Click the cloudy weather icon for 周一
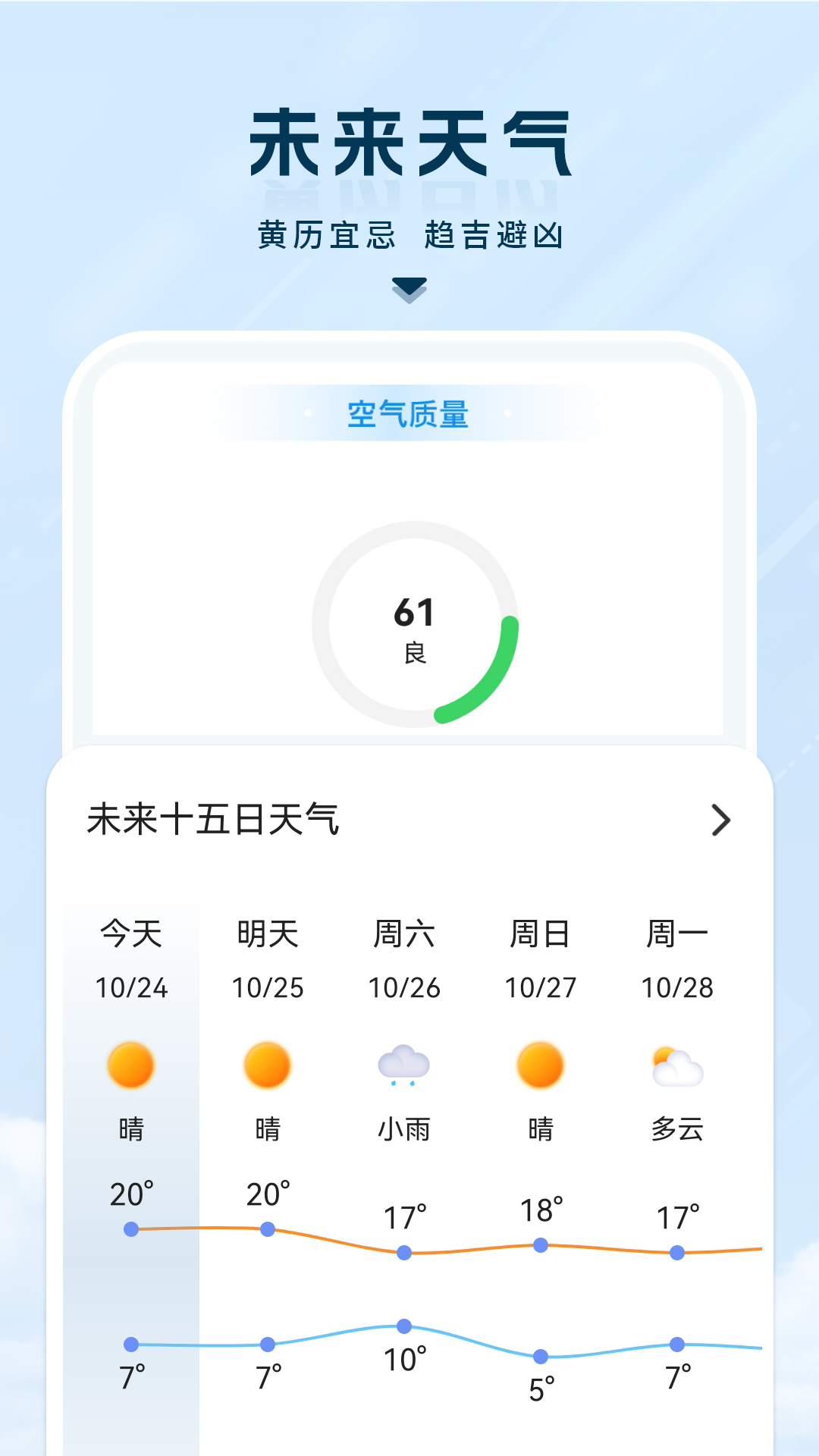Viewport: 819px width, 1456px height. pyautogui.click(x=677, y=1066)
